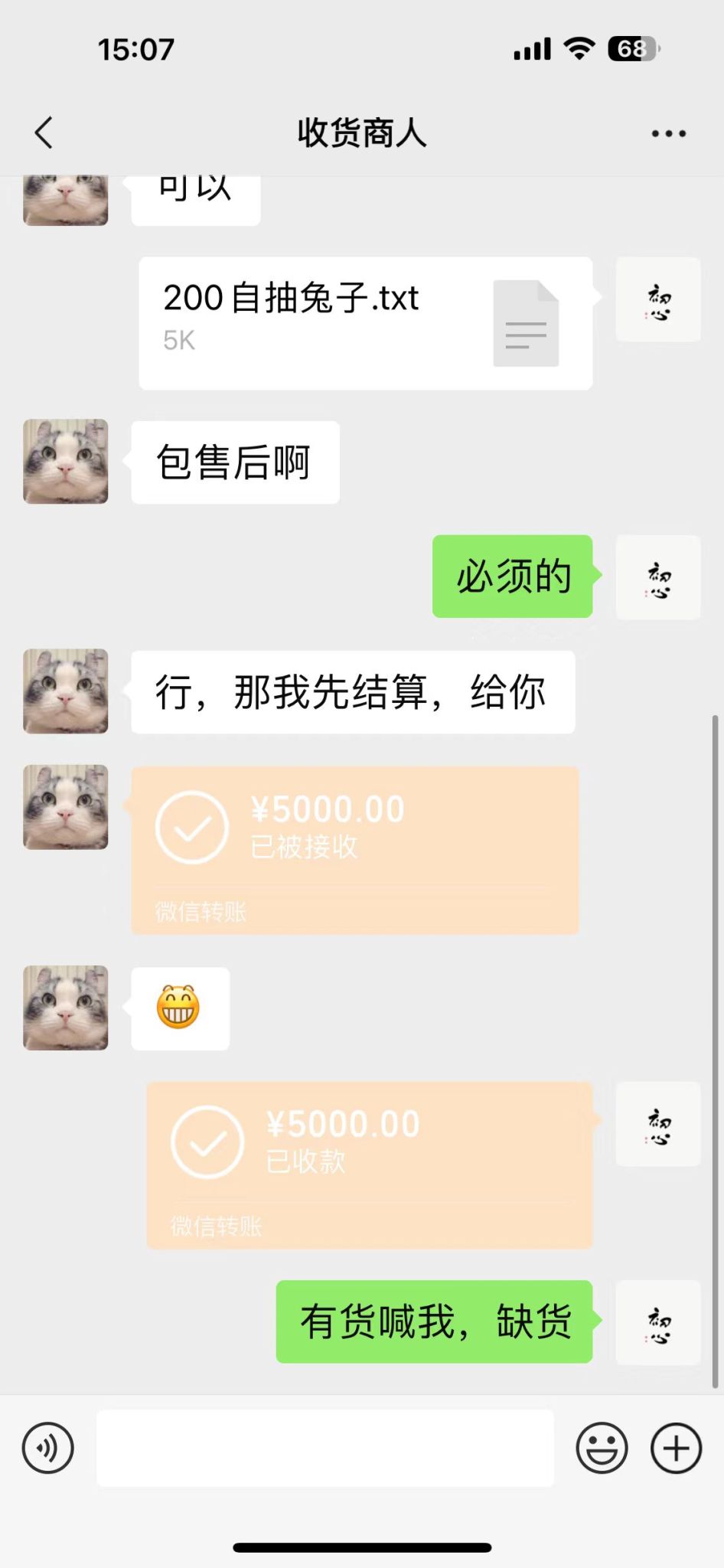Screen dimensions: 724x1568
Task: Open the ¥5000.00 已被接收 transfer card
Action: [x=354, y=849]
